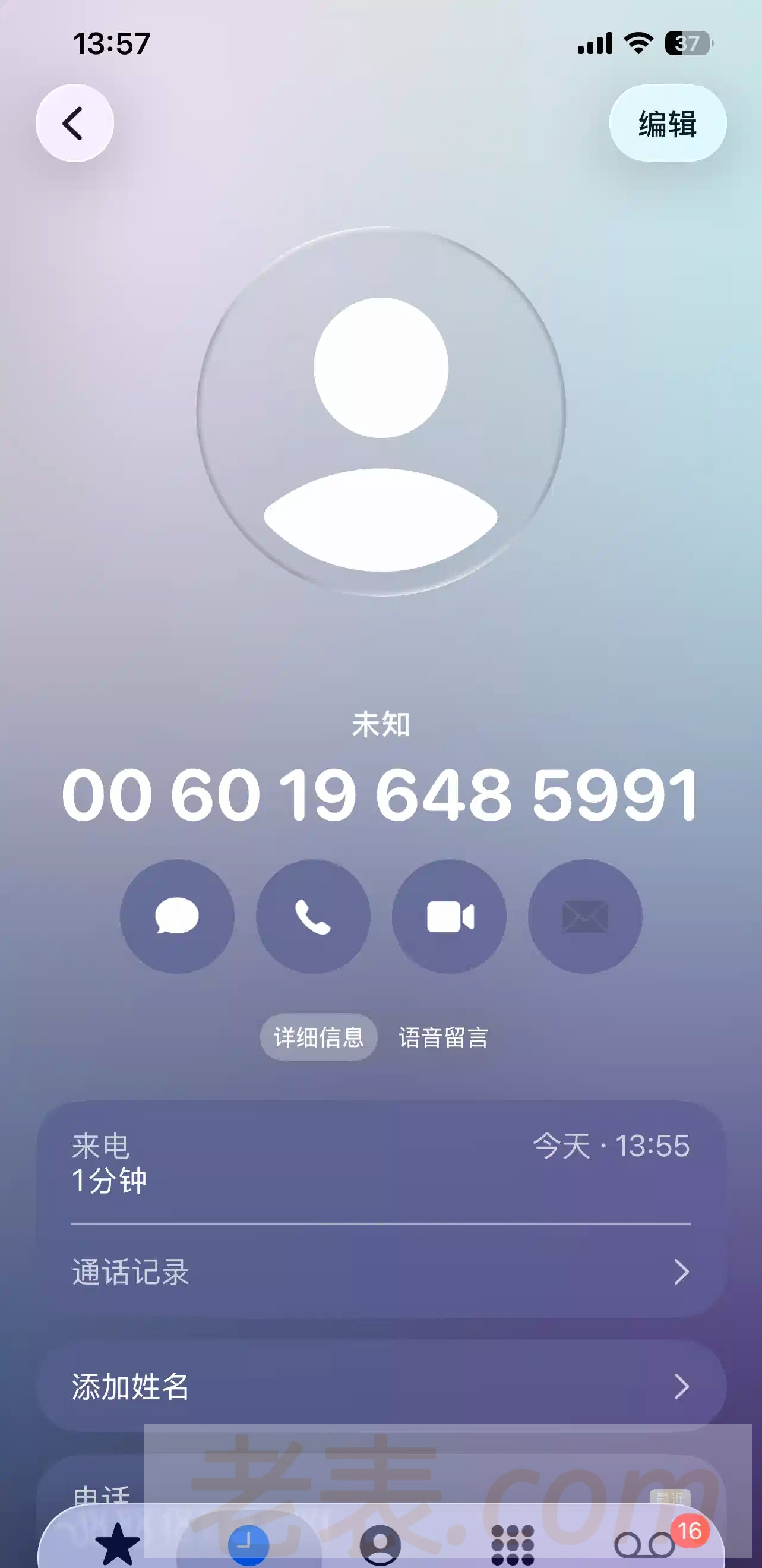The image size is (762, 1568).
Task: Select the 详细信息 segment
Action: [318, 1037]
